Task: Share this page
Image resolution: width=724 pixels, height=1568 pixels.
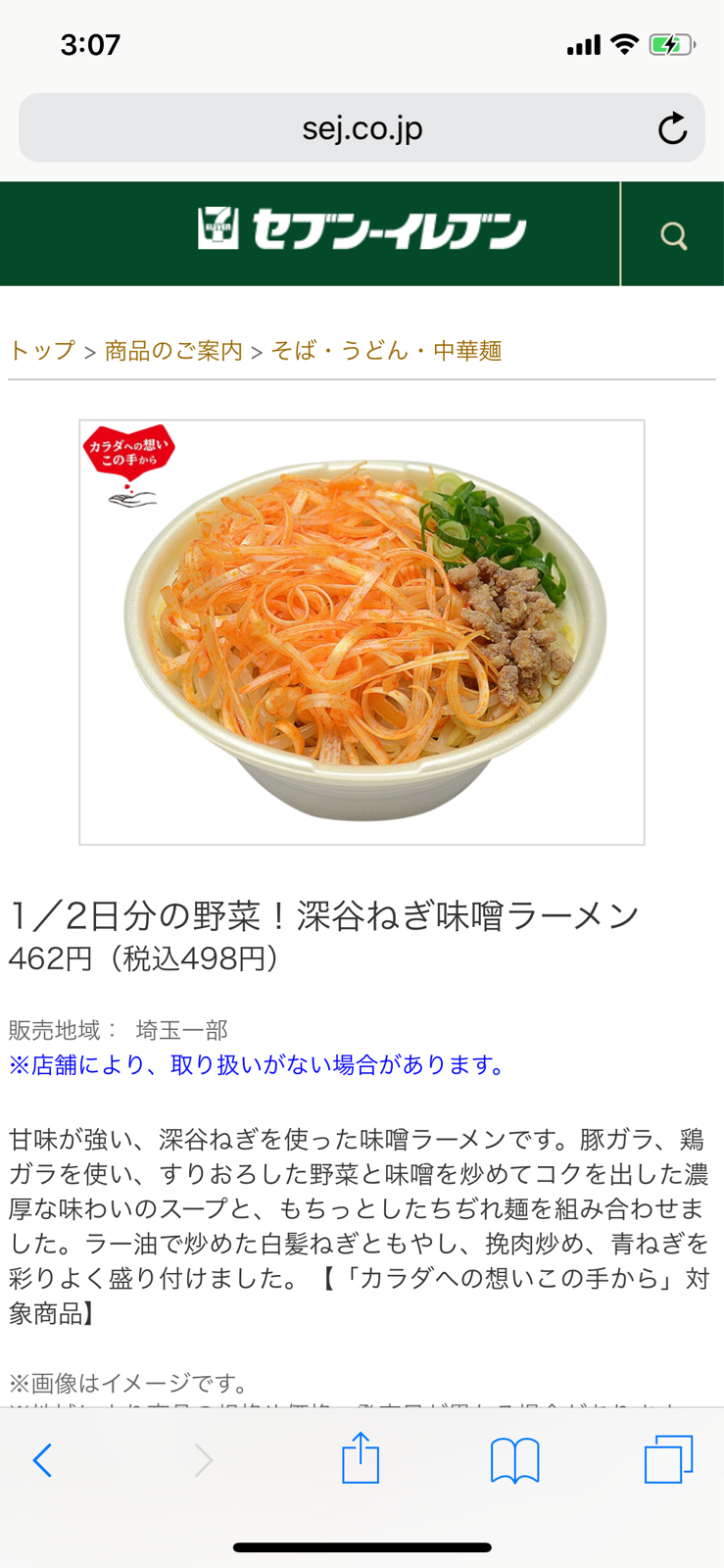Action: coord(361,1458)
